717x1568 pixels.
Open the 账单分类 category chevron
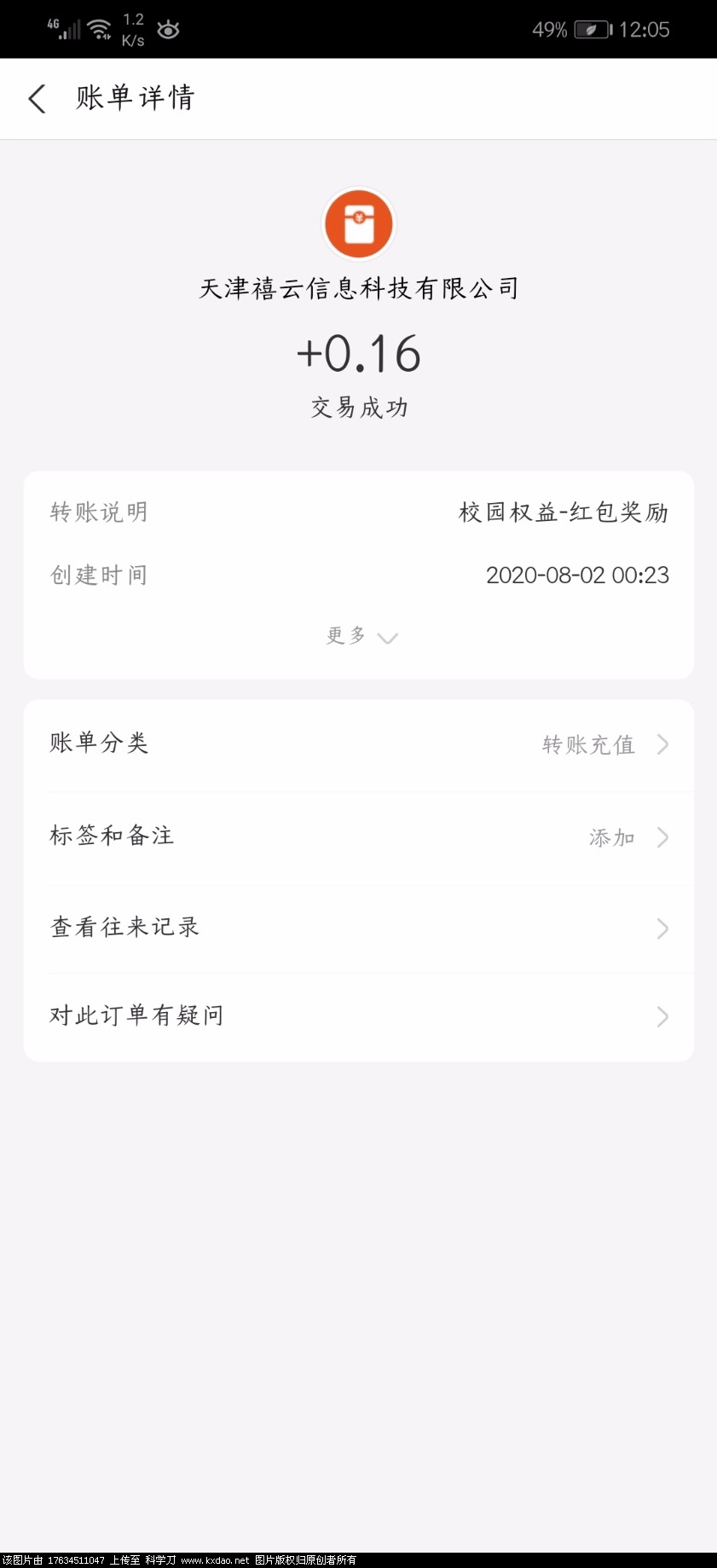click(x=662, y=743)
